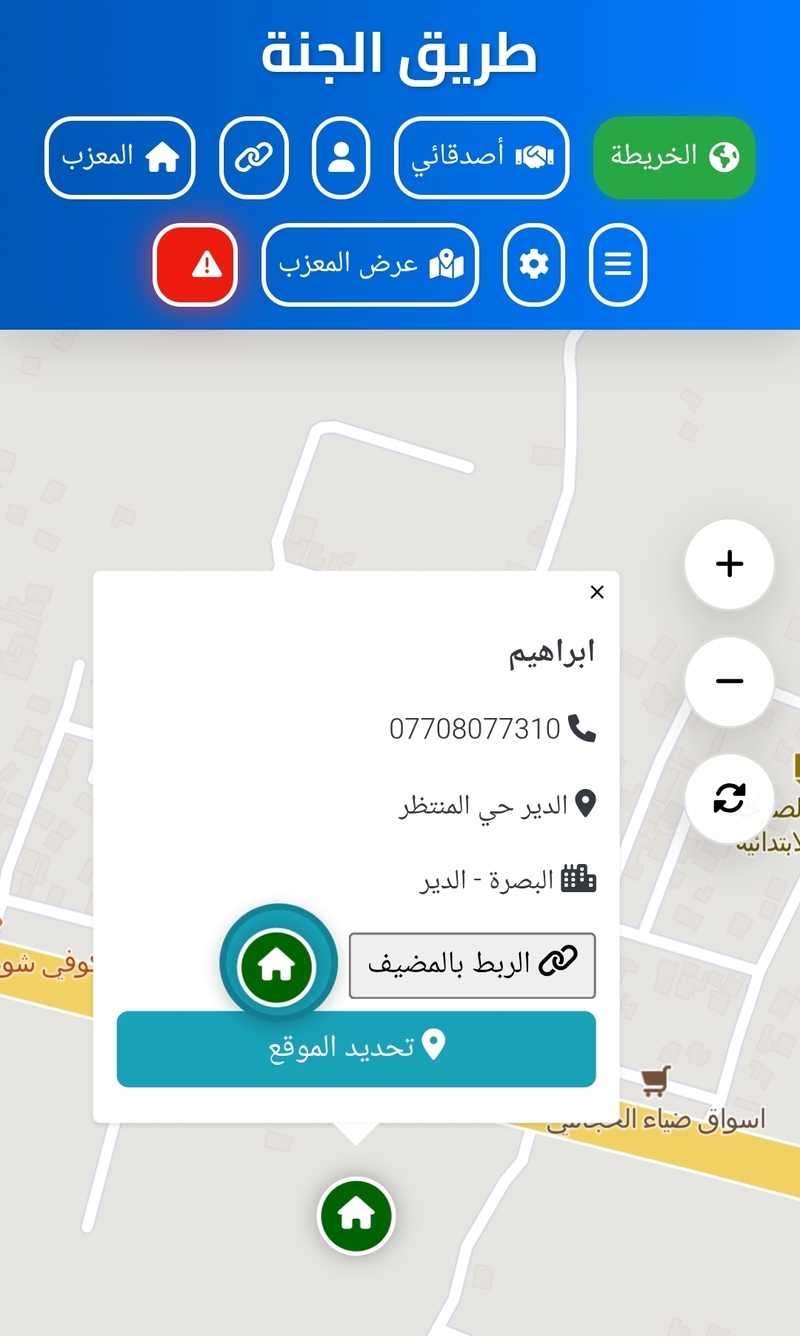Zoom out on the map
Viewport: 800px width, 1336px height.
click(729, 682)
